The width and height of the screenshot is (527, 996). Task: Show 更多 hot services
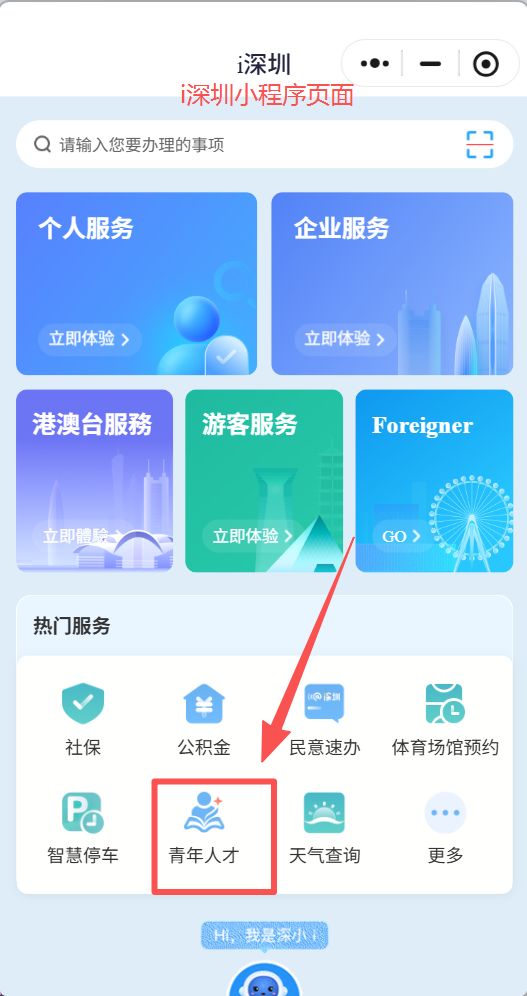point(445,828)
